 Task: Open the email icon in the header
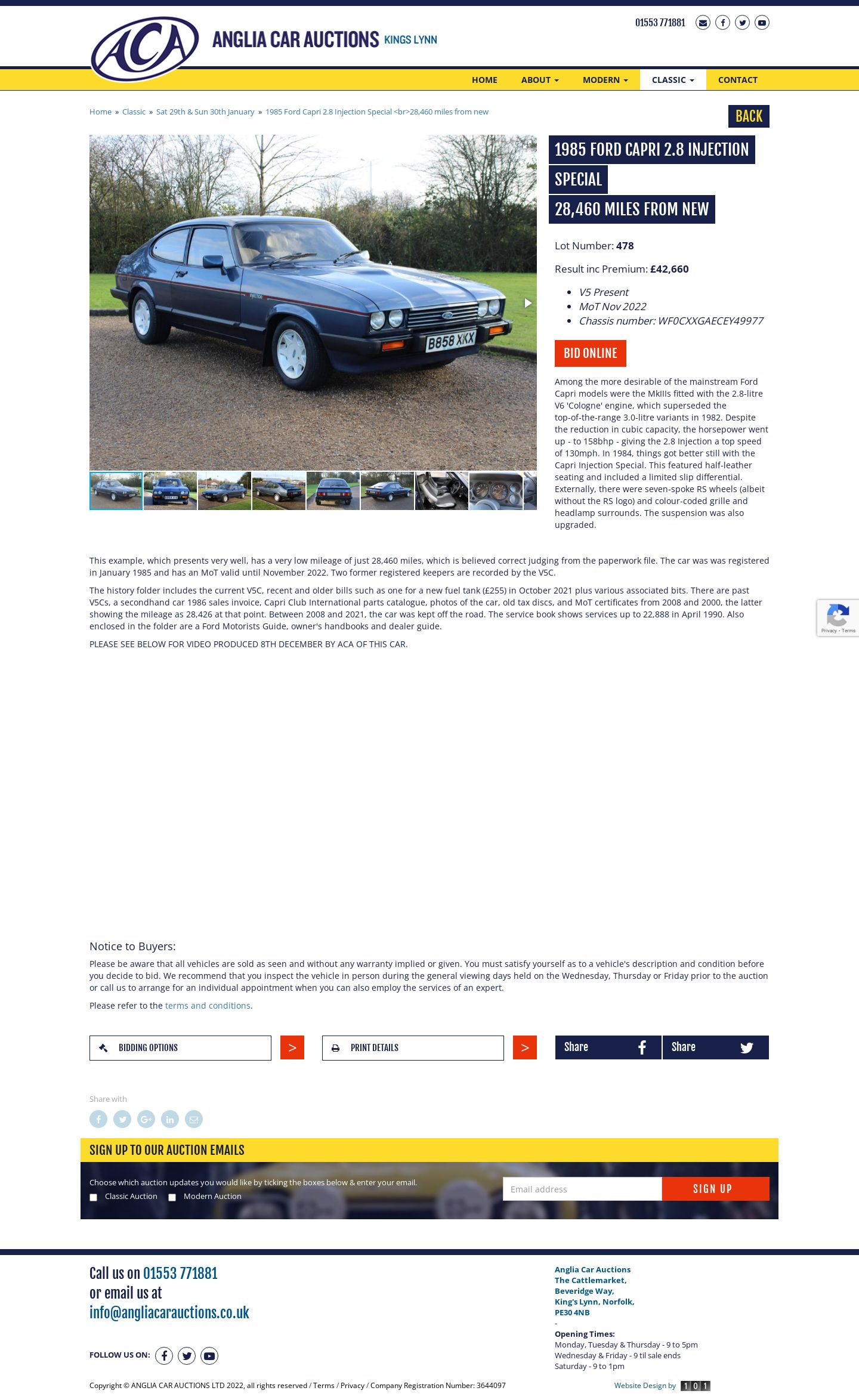(x=703, y=23)
